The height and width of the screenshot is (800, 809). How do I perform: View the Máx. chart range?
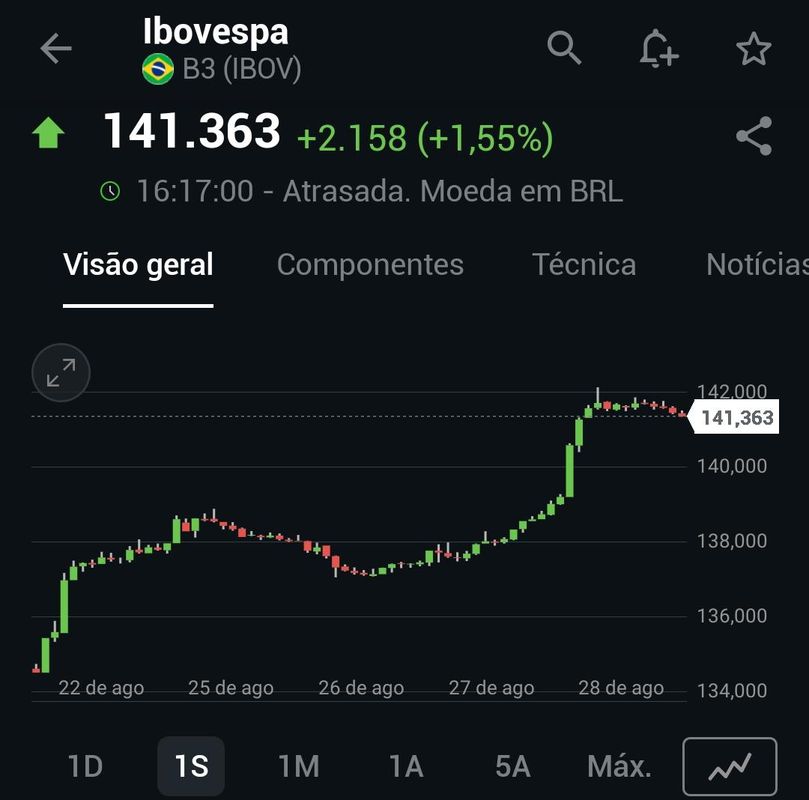pyautogui.click(x=620, y=767)
